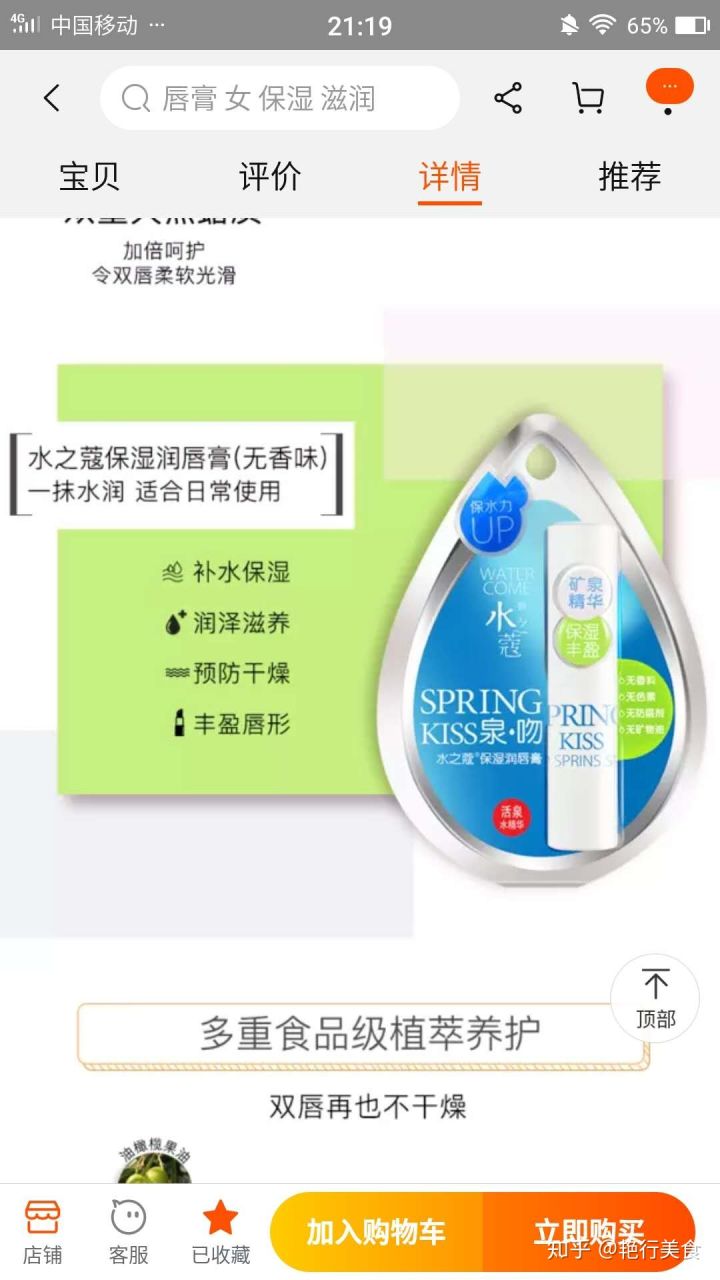Open the shopping cart icon
The height and width of the screenshot is (1280, 720).
point(587,98)
